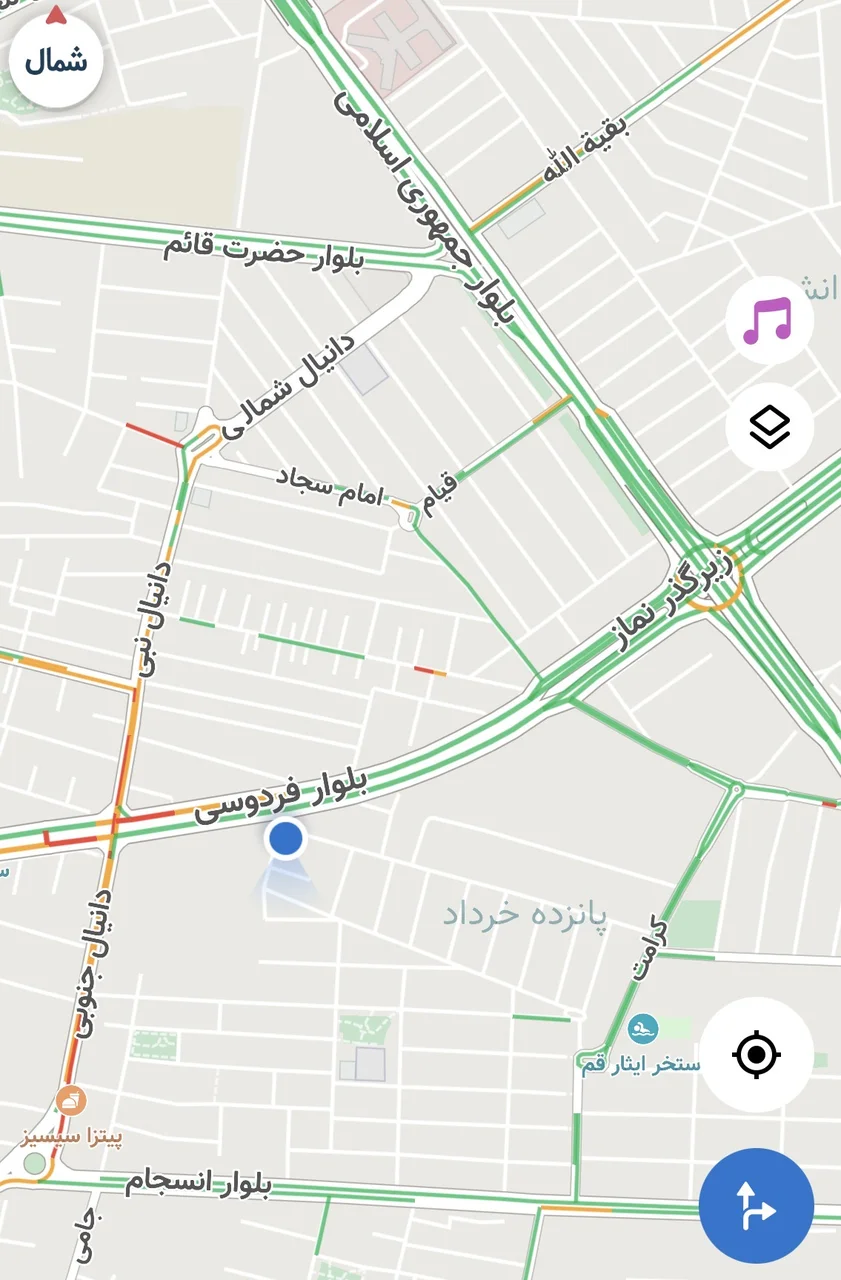Select the استخر ایثار قم pool marker

pos(642,1029)
